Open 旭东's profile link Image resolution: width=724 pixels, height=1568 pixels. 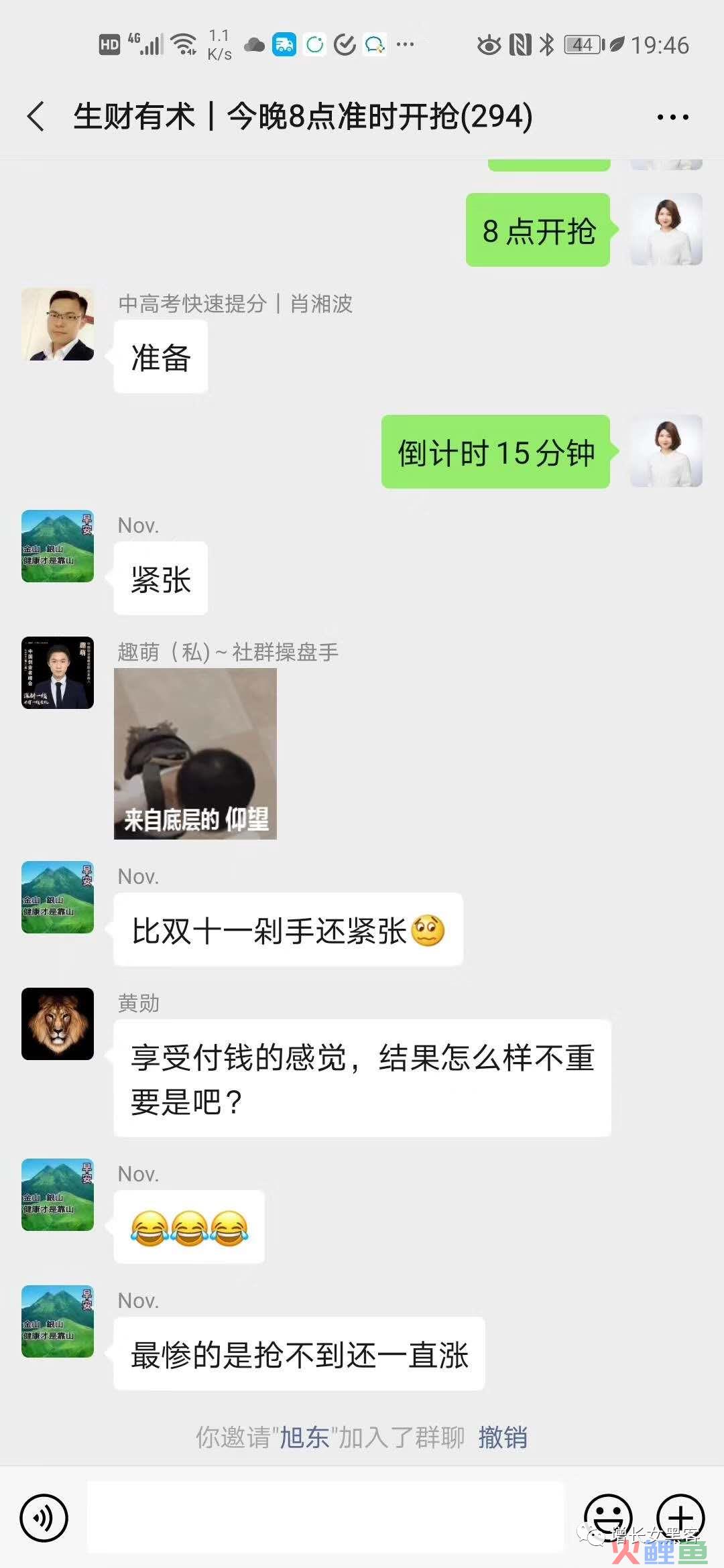[304, 1437]
